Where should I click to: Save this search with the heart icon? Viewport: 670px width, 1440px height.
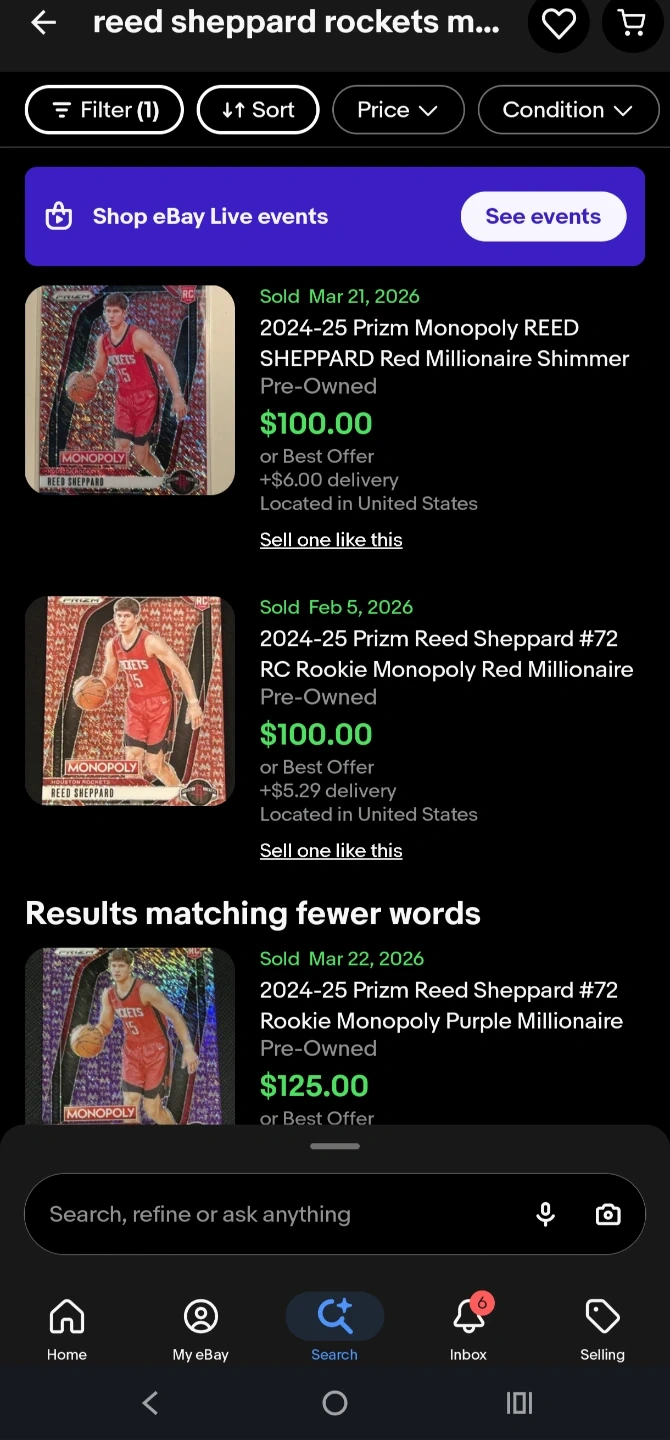pos(558,23)
